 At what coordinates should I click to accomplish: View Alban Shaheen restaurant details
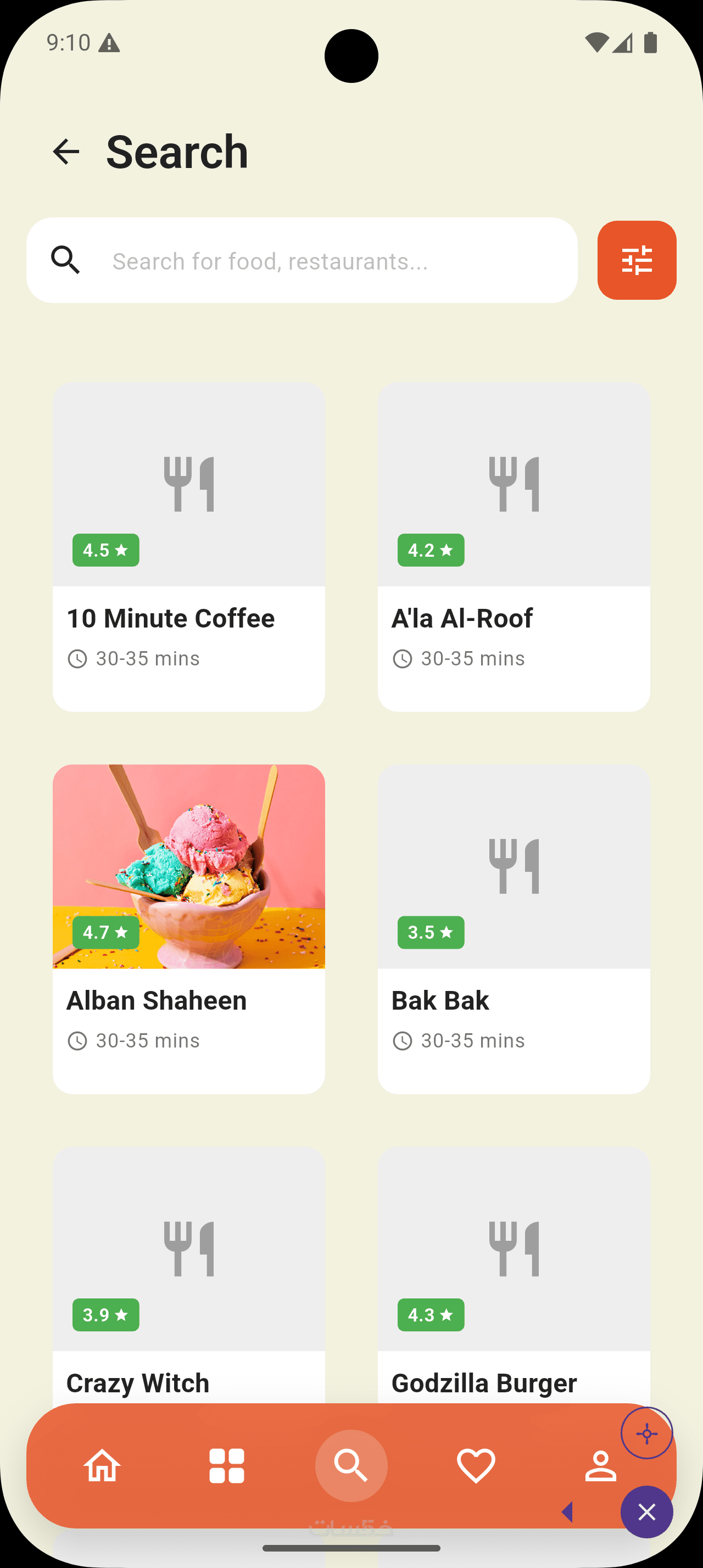189,929
